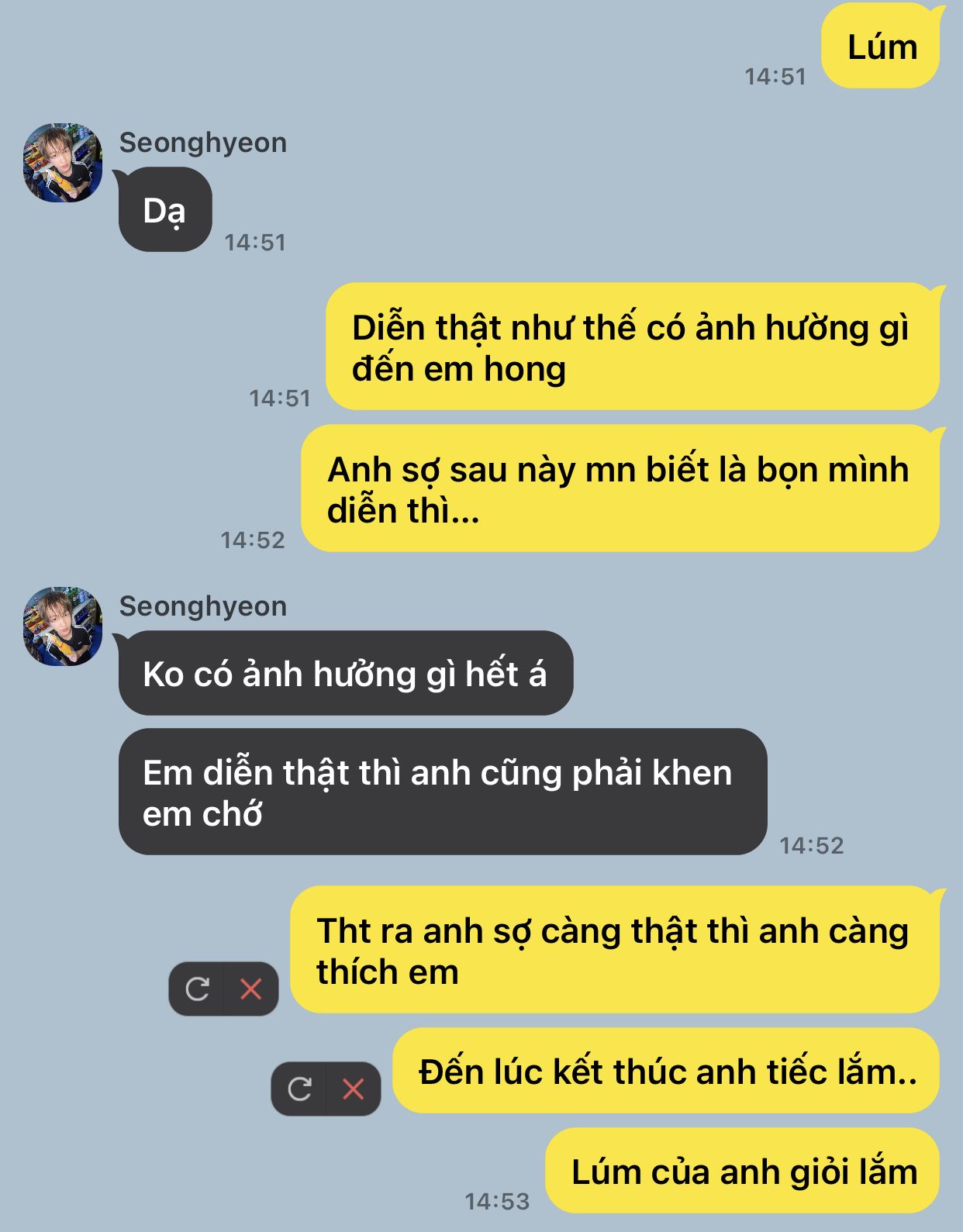Resend the 'Đến lúc kết thúc' message
Image resolution: width=963 pixels, height=1232 pixels.
(x=299, y=1089)
